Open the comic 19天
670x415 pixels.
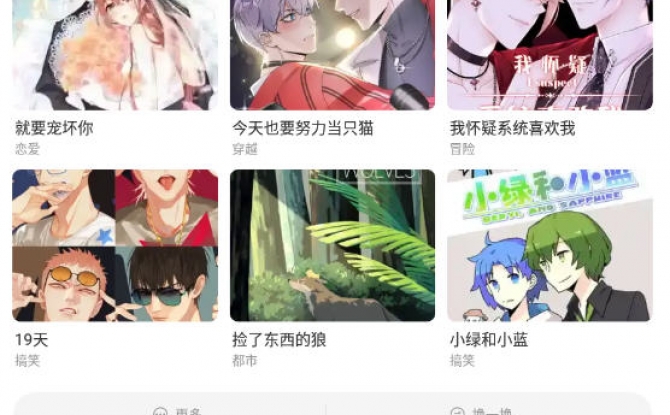[x=114, y=245]
